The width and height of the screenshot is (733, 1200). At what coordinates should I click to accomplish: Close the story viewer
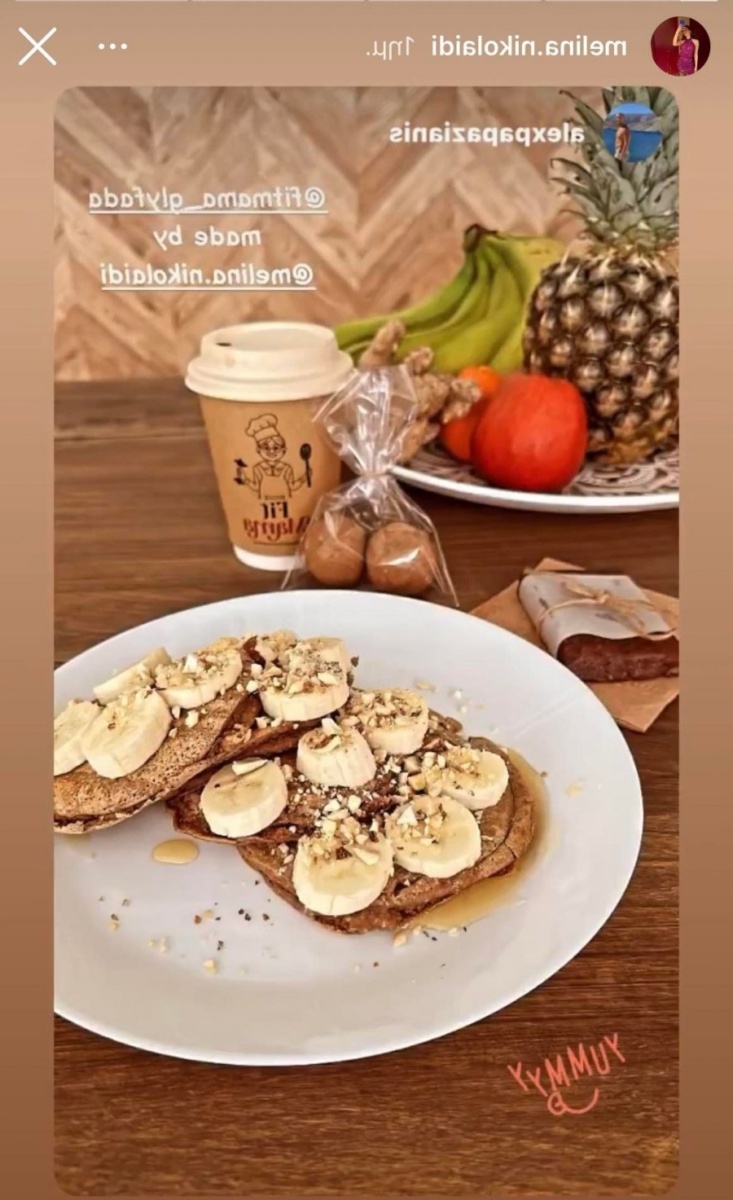[37, 47]
